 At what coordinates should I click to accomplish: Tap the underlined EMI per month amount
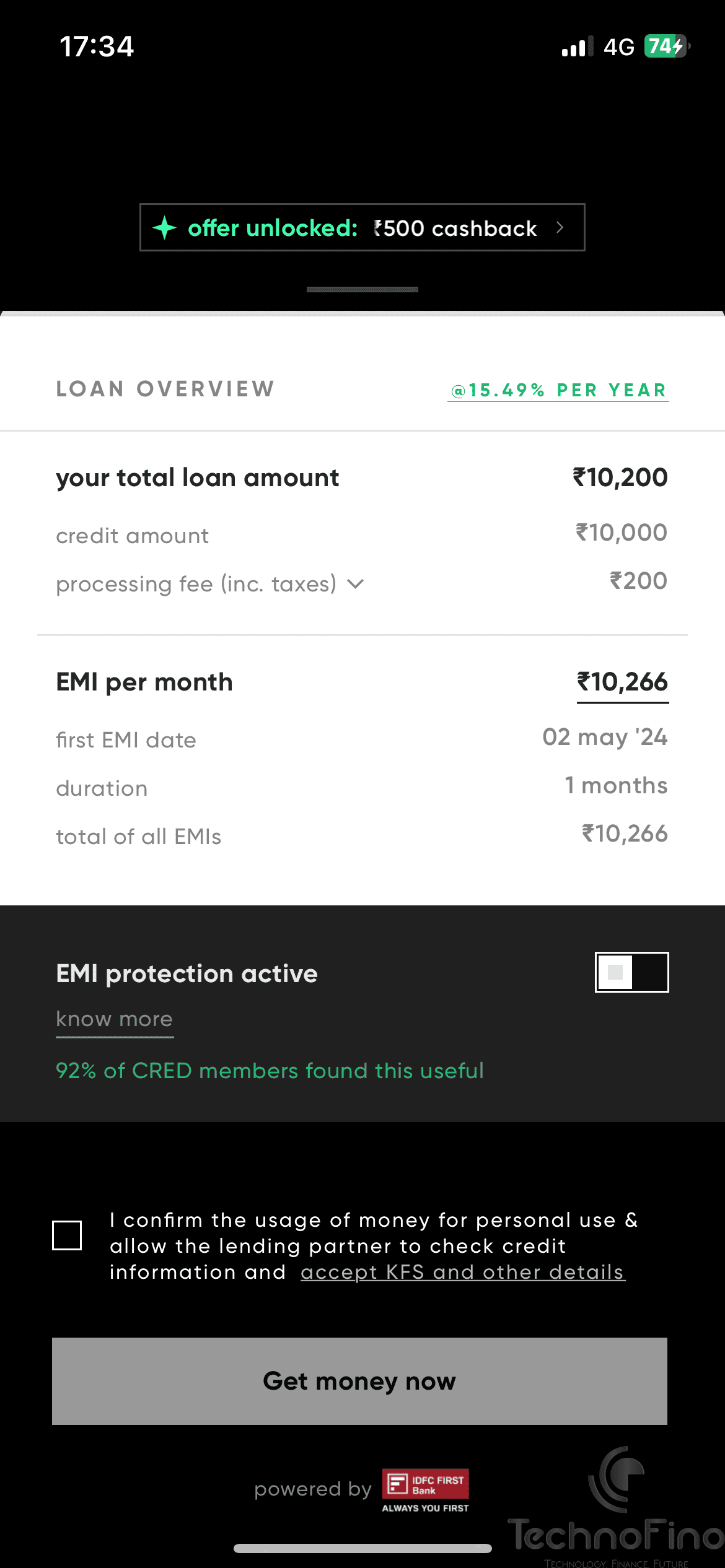tap(623, 684)
